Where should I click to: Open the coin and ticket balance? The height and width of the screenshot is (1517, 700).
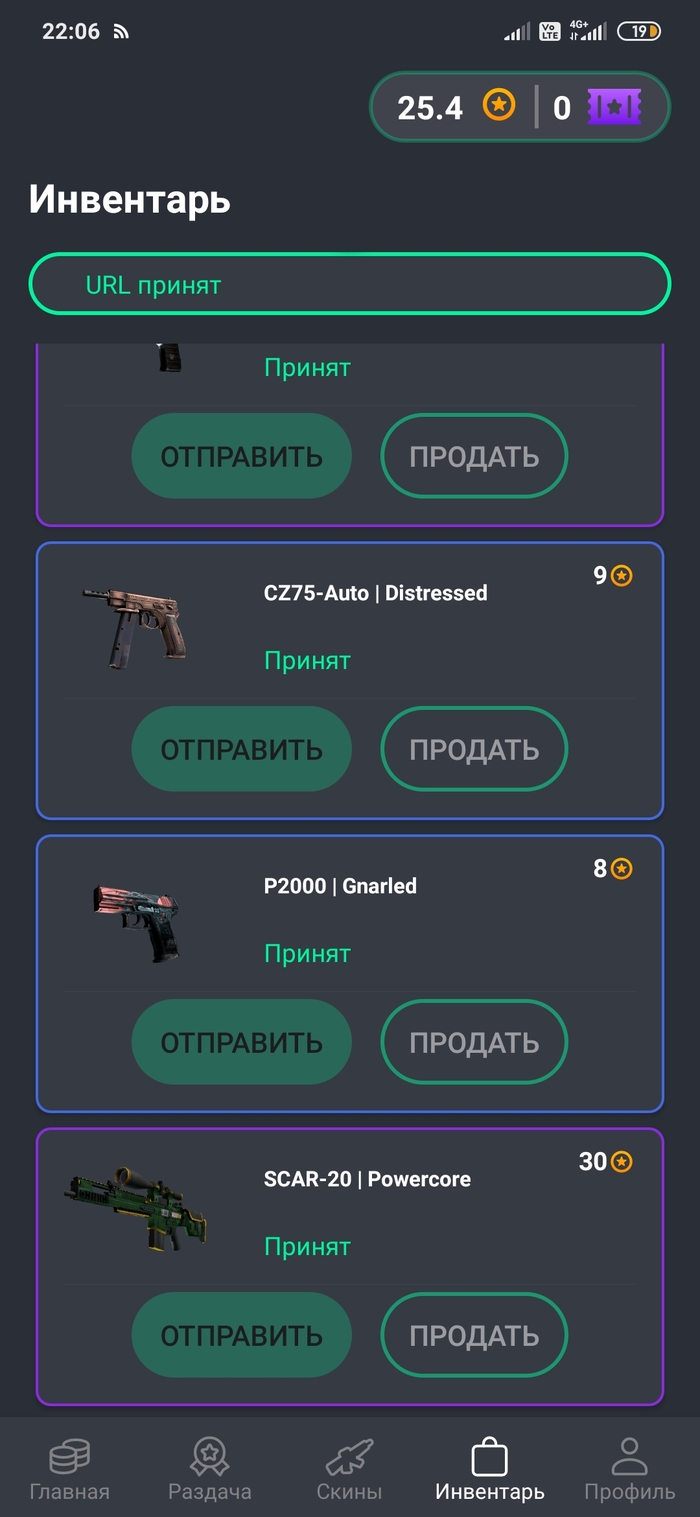[520, 107]
